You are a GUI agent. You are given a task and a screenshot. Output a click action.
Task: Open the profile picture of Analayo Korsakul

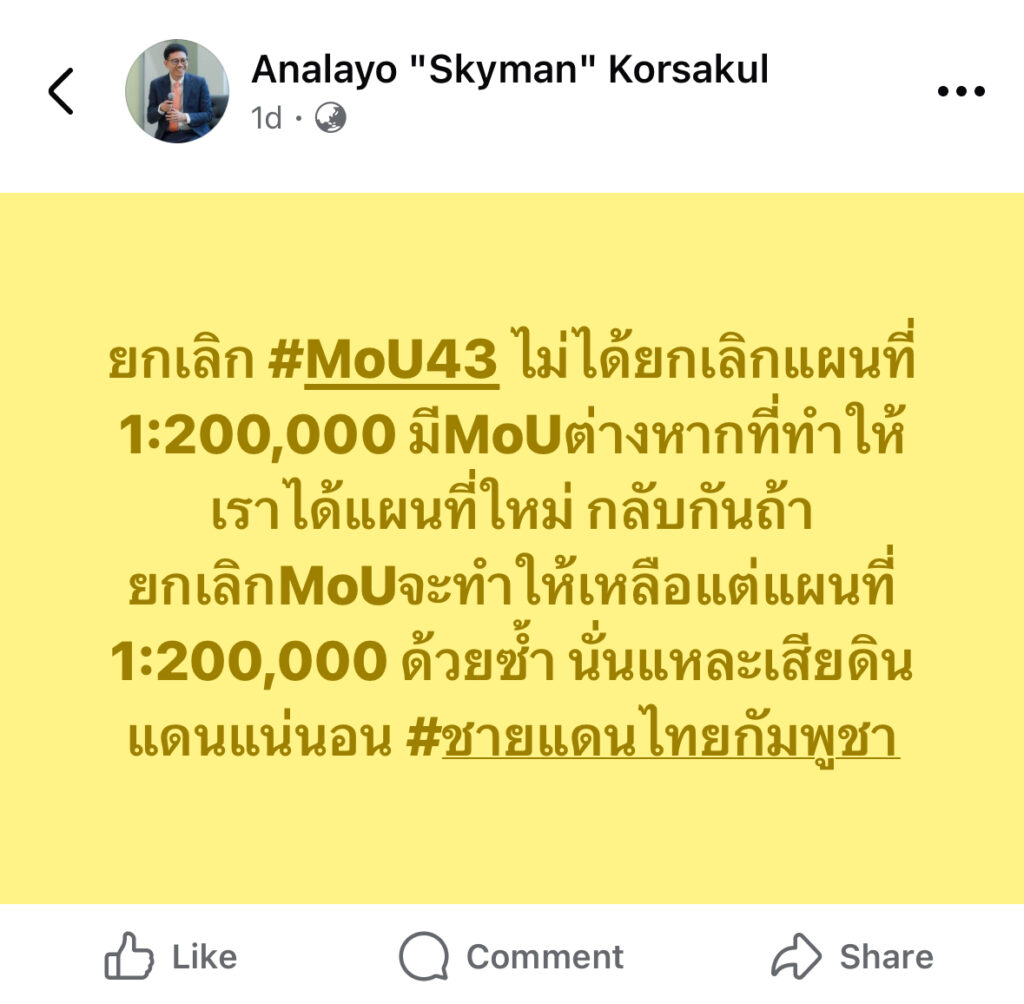[177, 92]
